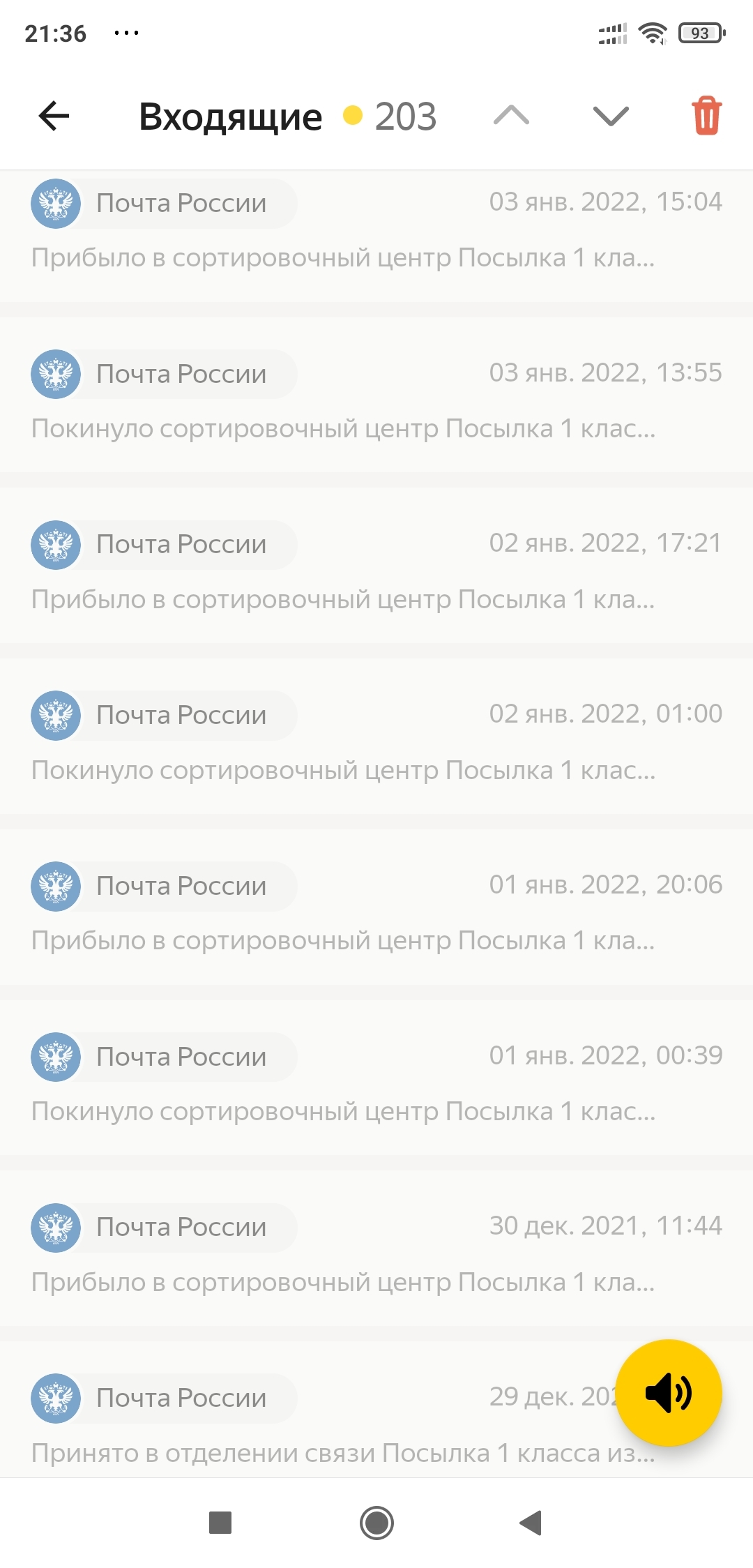Open the message from 02 янв. 2022, 01:00
Viewport: 753px width, 1568px height.
[x=376, y=743]
